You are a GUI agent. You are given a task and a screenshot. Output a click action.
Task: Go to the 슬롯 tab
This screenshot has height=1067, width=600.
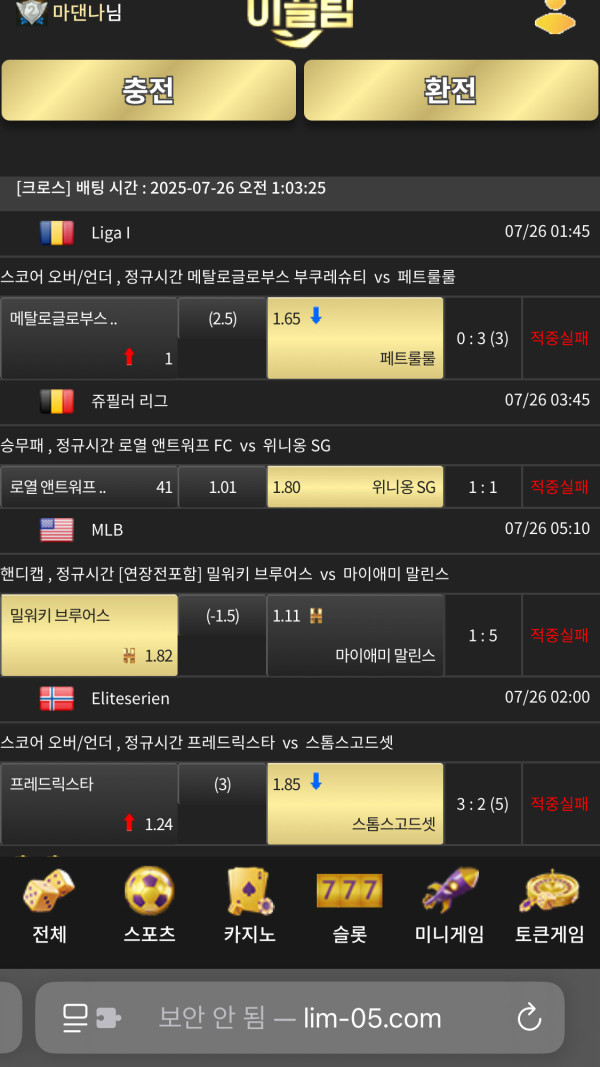point(349,906)
